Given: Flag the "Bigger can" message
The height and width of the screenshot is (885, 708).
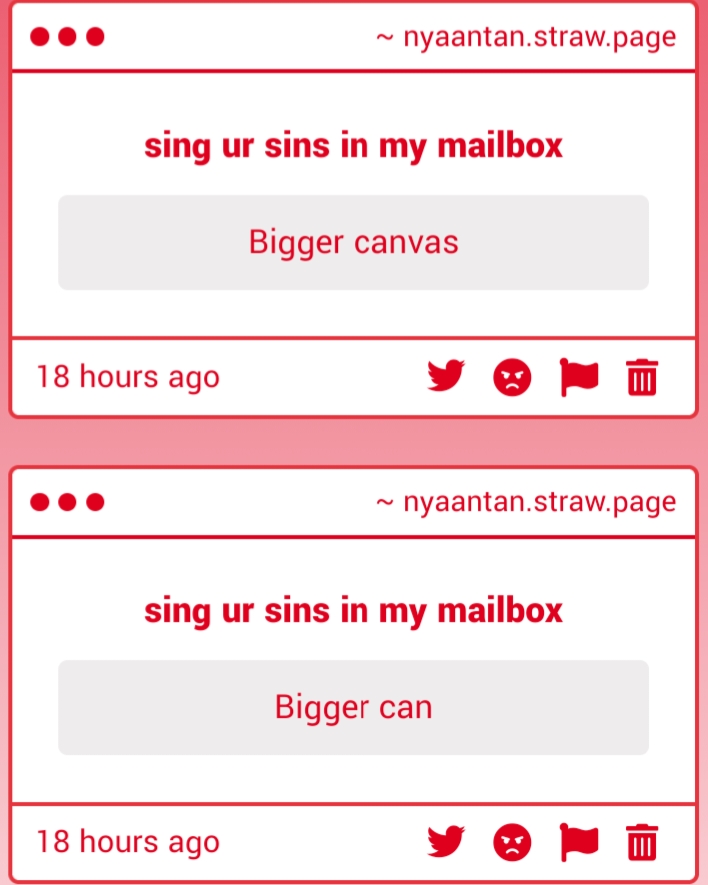Looking at the screenshot, I should 579,842.
